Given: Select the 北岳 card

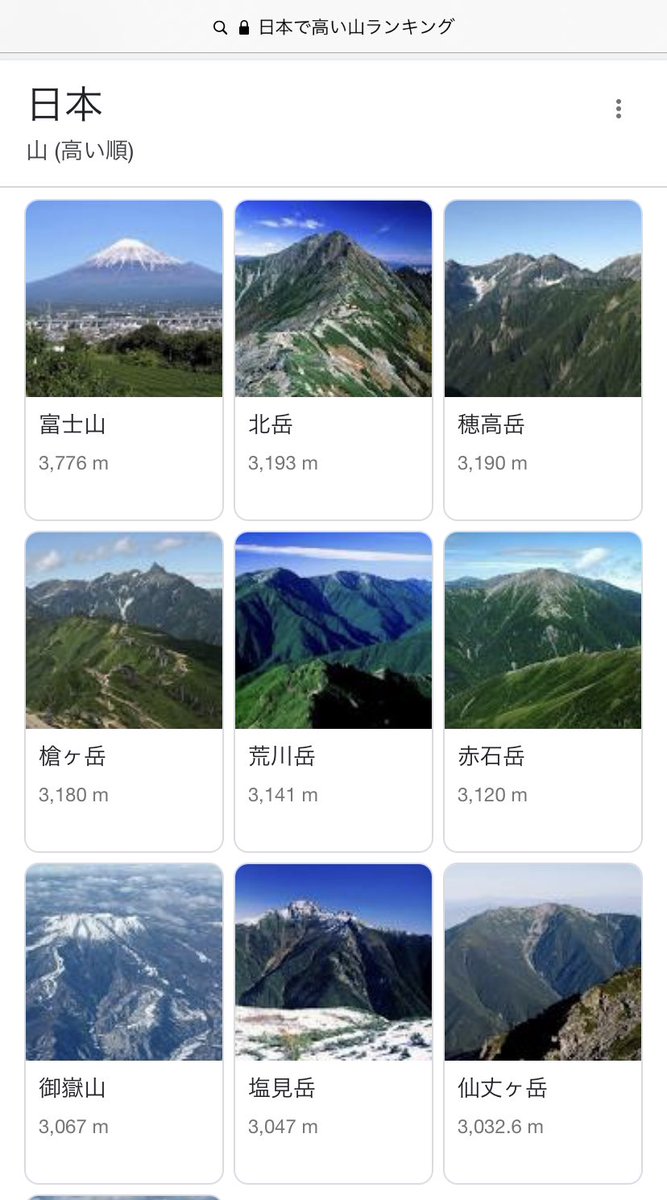Looking at the screenshot, I should tap(333, 359).
